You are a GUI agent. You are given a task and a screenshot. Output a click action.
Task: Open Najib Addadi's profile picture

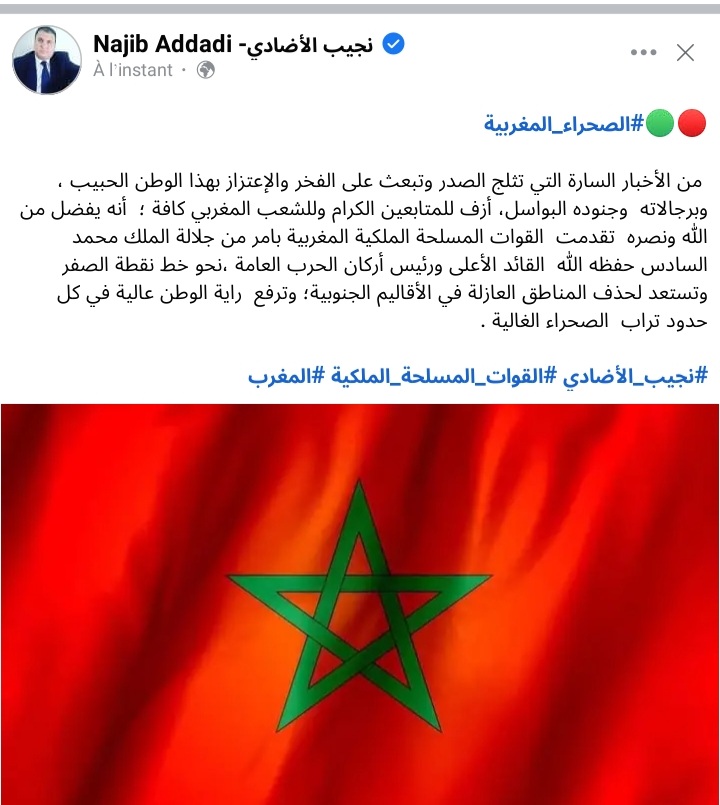pyautogui.click(x=47, y=59)
